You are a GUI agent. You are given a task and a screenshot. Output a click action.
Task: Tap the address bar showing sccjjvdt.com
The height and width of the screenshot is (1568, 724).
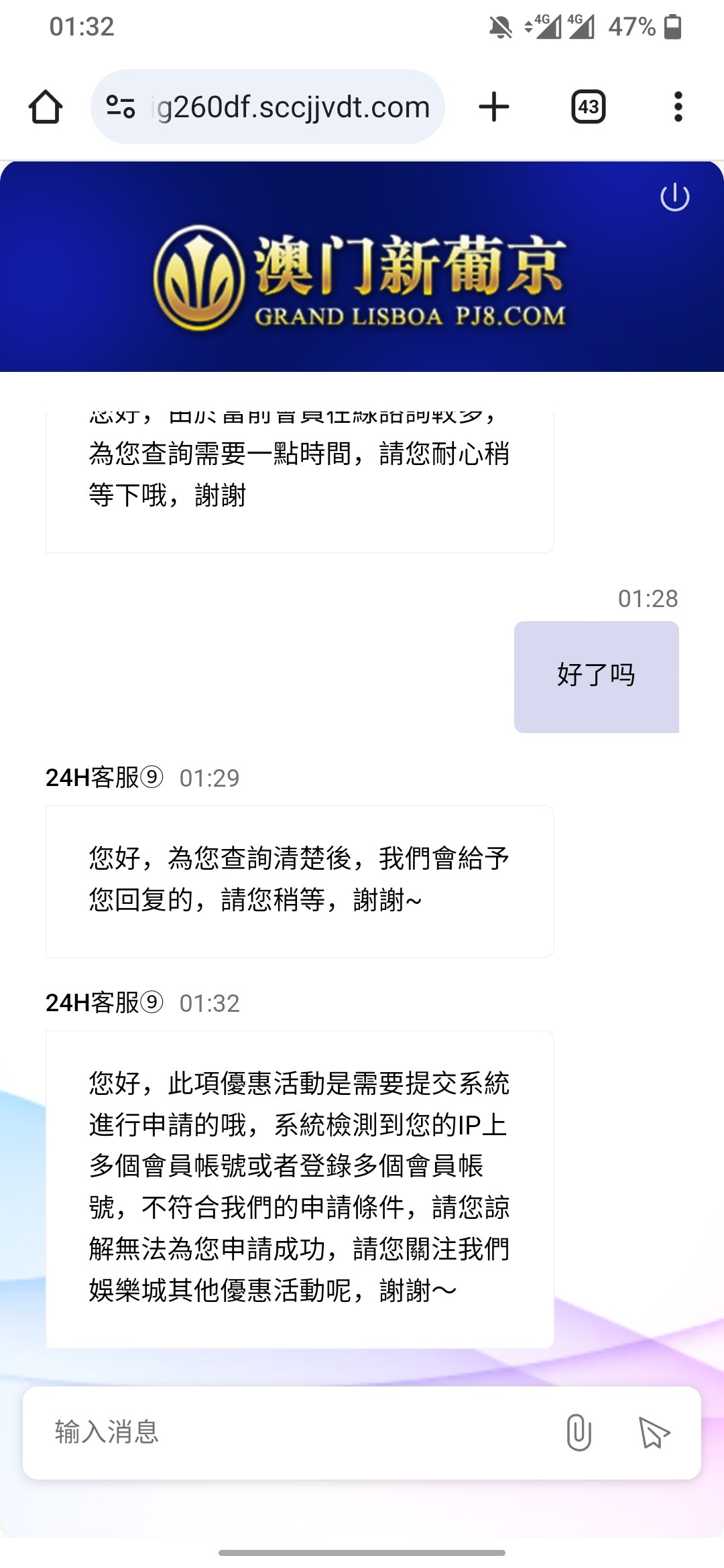(292, 107)
